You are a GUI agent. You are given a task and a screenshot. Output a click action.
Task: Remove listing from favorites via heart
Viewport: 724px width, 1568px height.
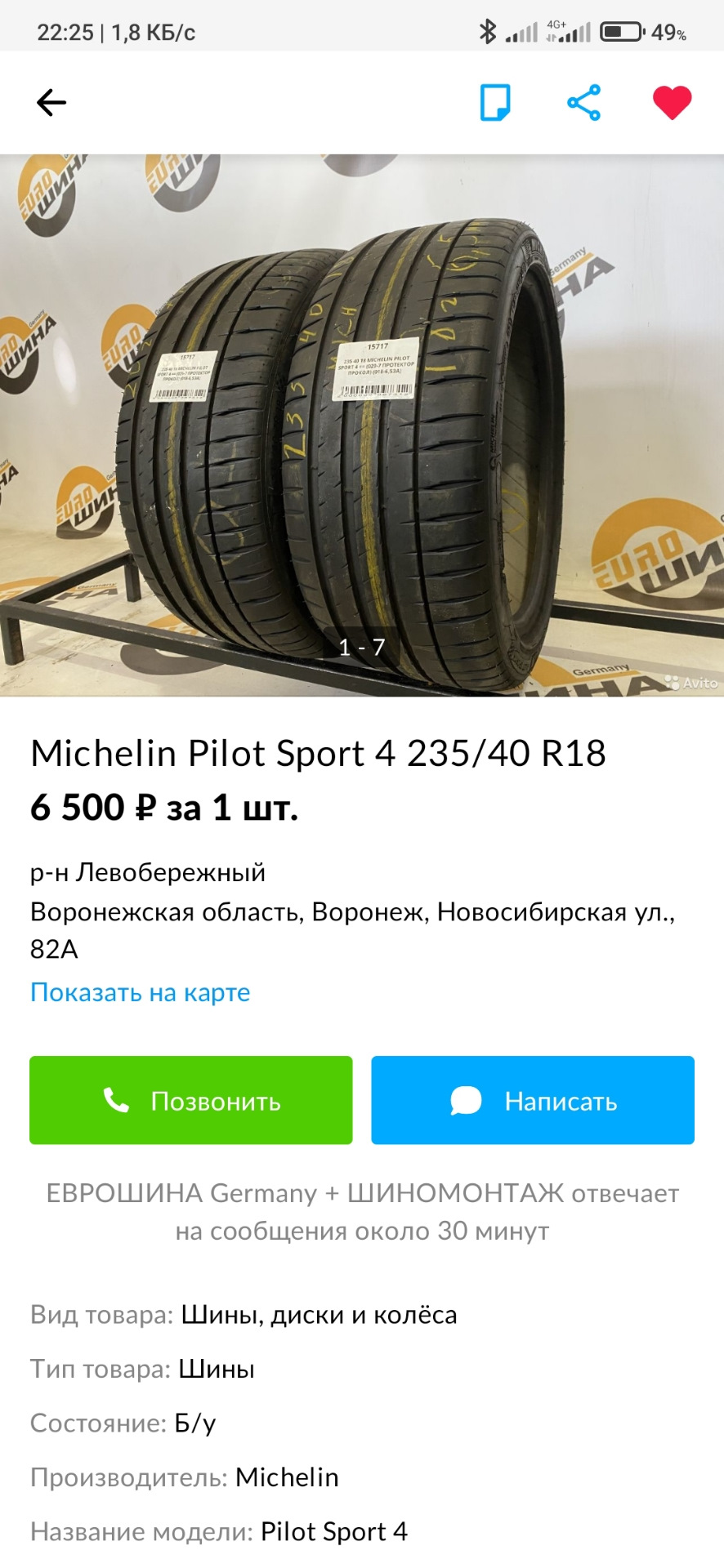(x=672, y=103)
